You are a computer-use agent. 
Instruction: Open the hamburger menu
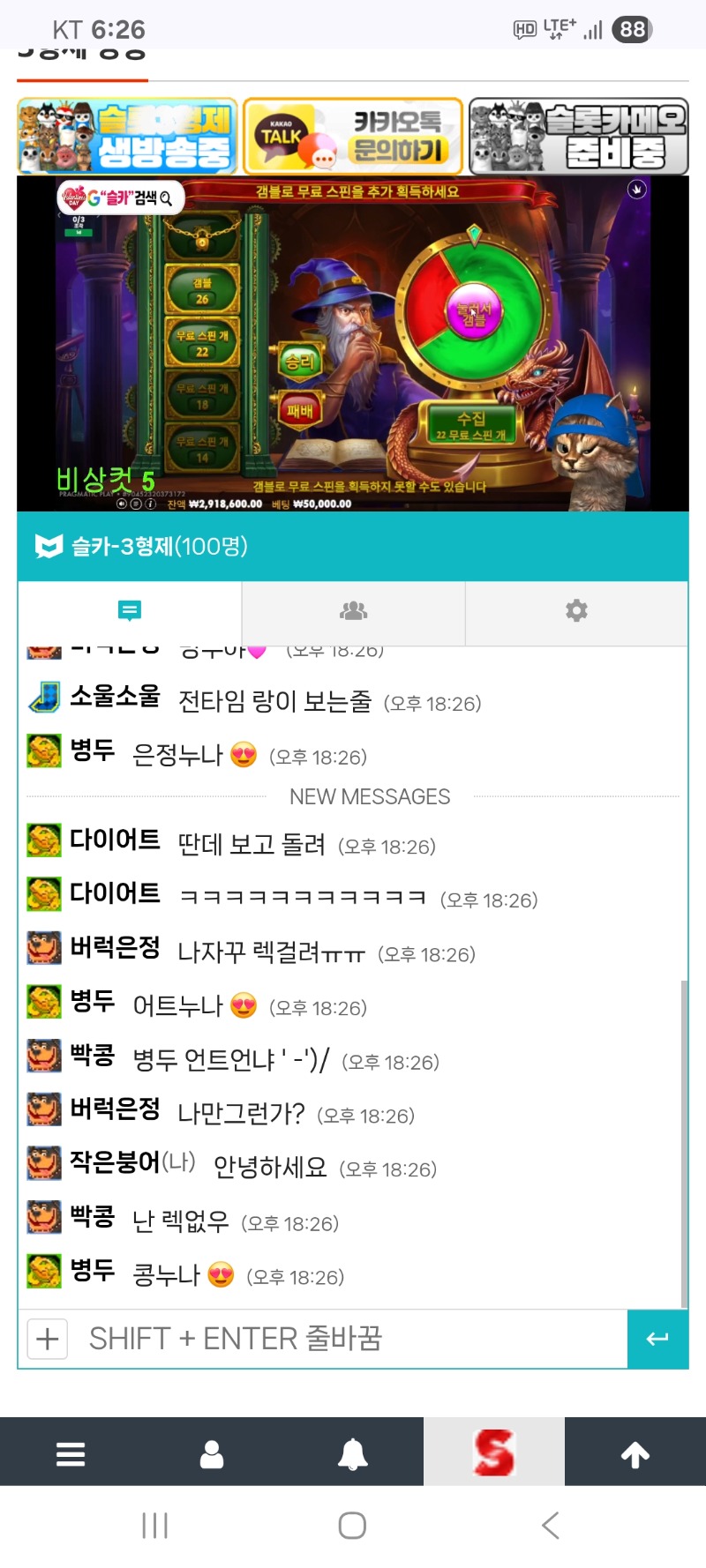point(71,1453)
